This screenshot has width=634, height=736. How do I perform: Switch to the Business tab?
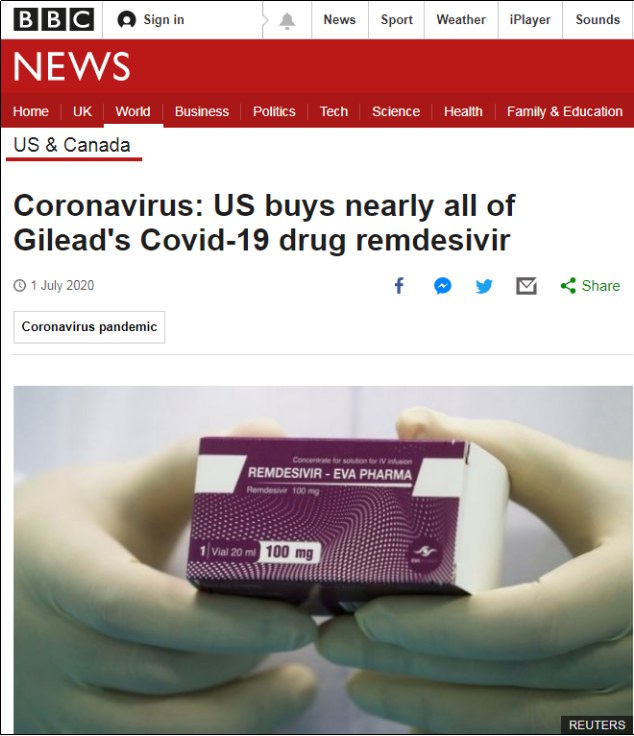coord(201,111)
